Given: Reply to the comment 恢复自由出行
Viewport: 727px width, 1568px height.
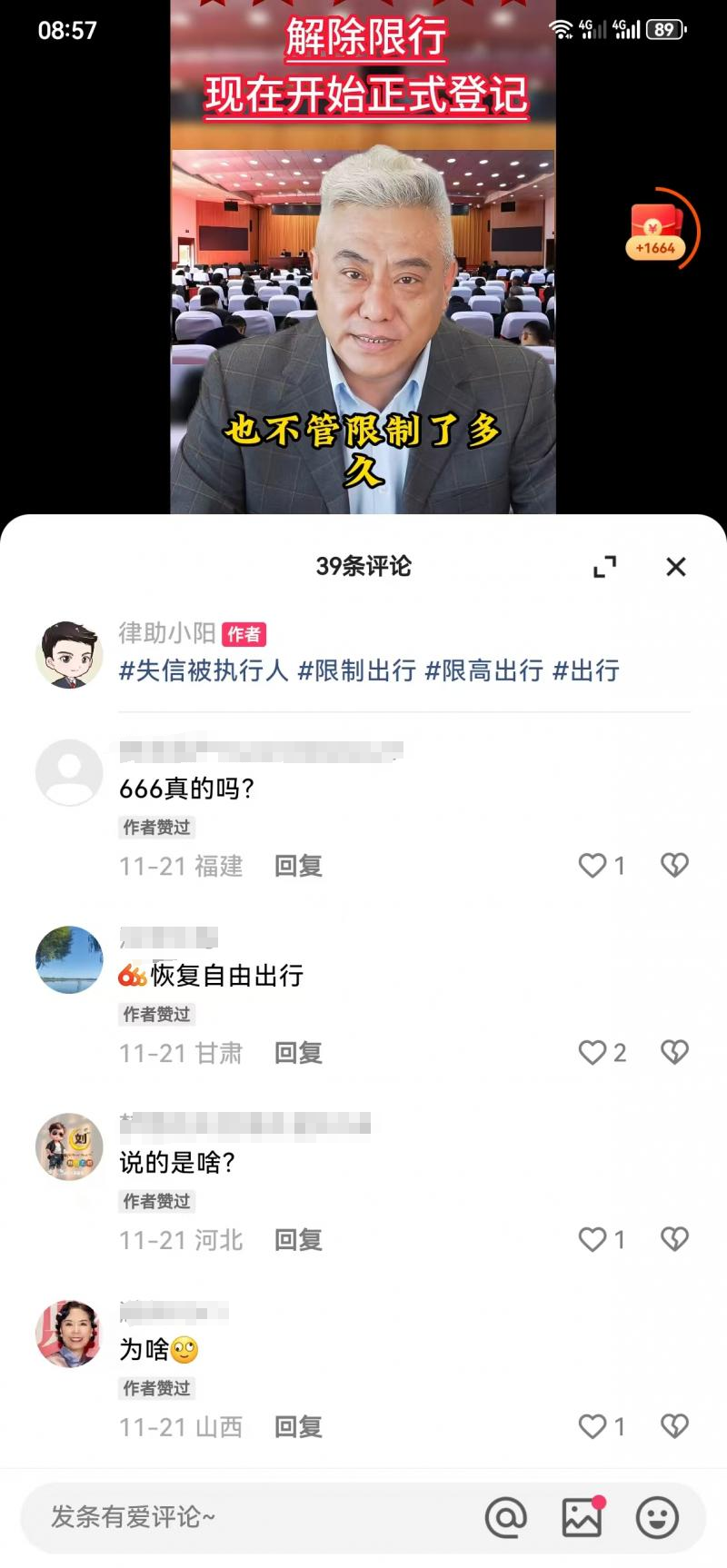Looking at the screenshot, I should tap(298, 1054).
